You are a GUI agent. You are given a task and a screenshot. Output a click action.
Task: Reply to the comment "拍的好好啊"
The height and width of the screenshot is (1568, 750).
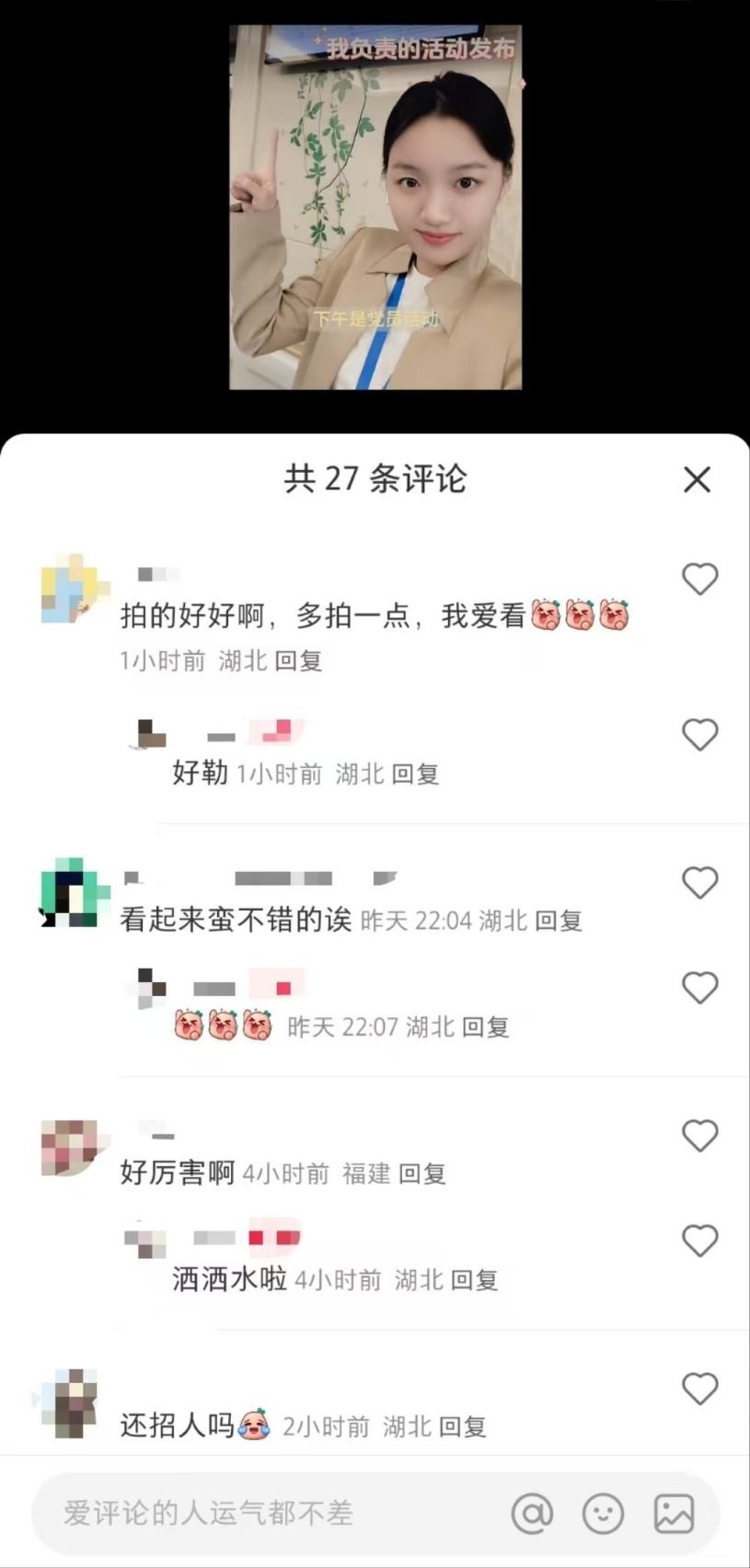[298, 660]
